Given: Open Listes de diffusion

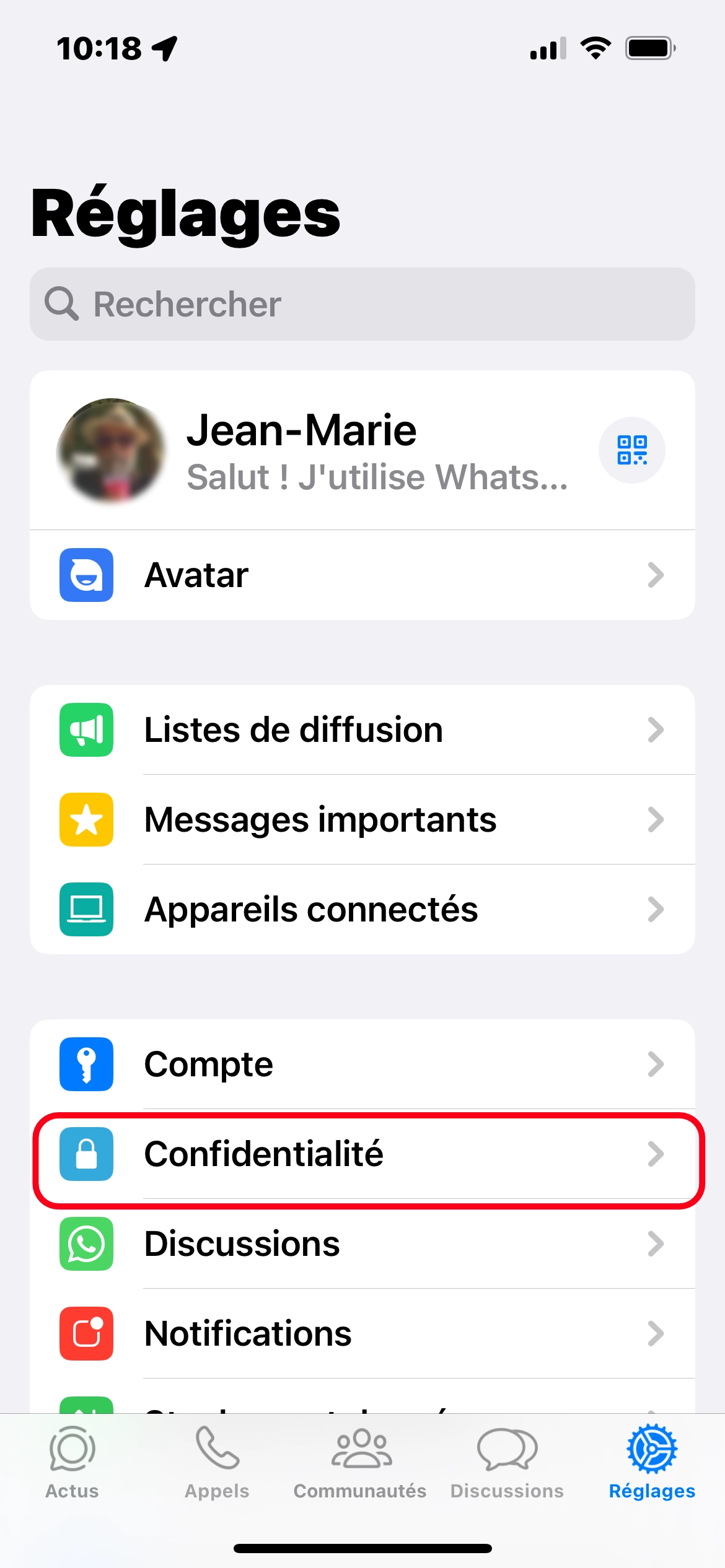Looking at the screenshot, I should pyautogui.click(x=362, y=730).
